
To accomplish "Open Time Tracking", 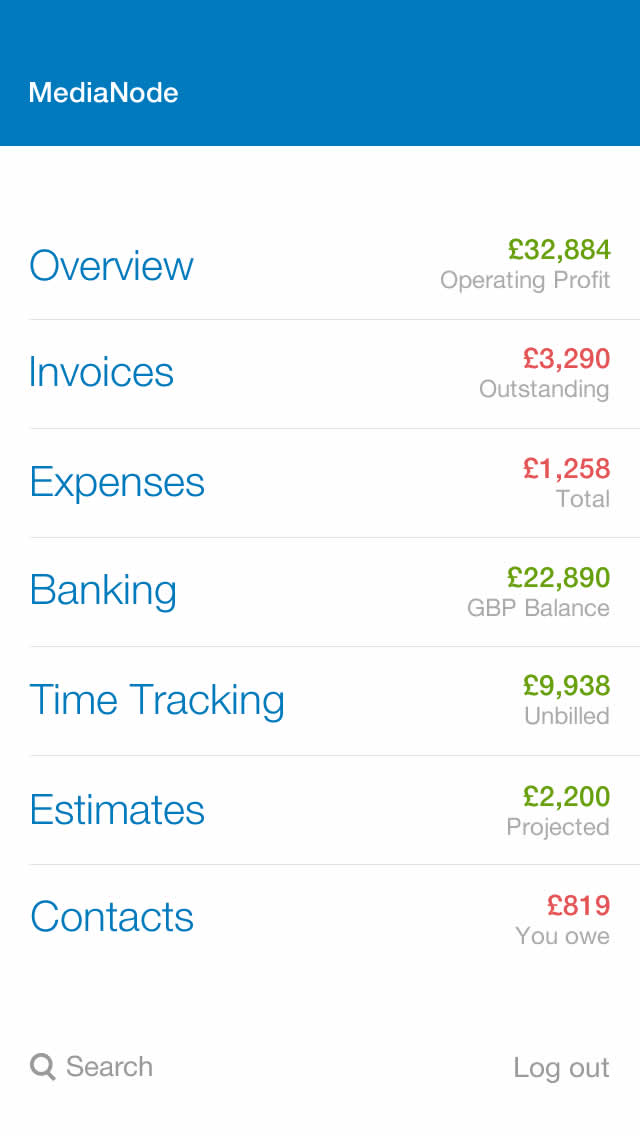I will pos(157,700).
